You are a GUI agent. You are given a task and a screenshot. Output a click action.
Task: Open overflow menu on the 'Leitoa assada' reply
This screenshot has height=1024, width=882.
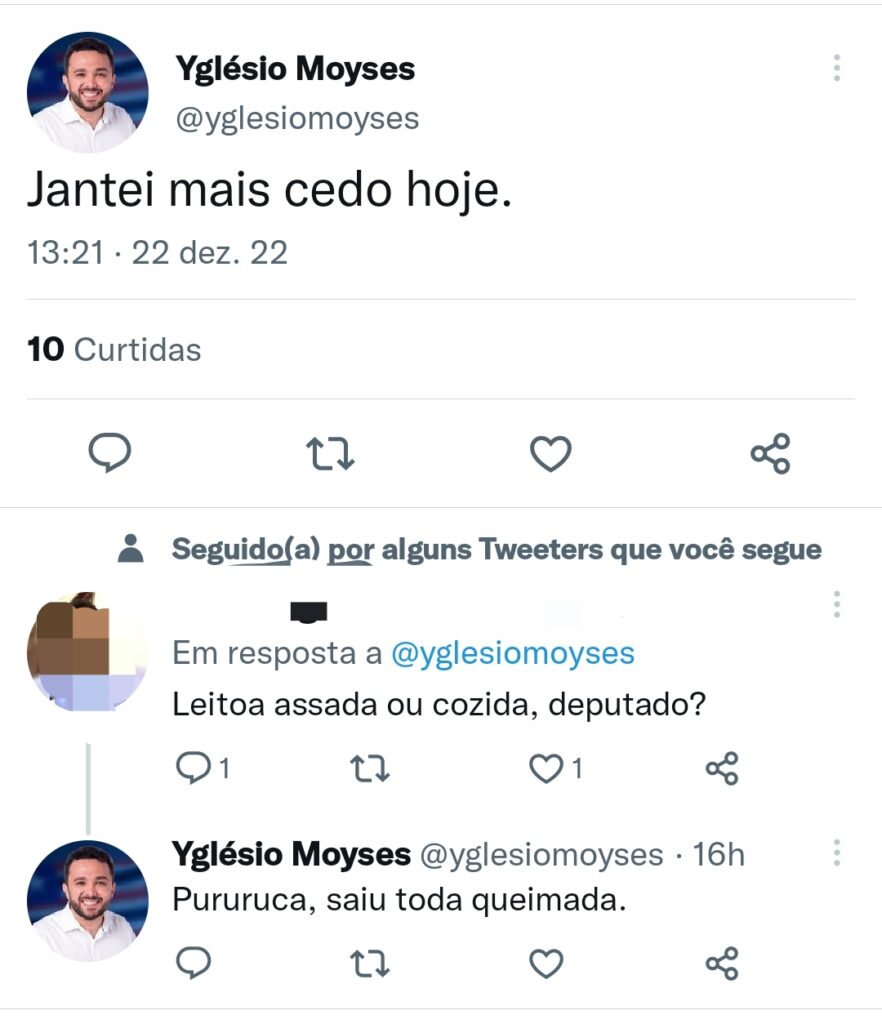point(836,604)
